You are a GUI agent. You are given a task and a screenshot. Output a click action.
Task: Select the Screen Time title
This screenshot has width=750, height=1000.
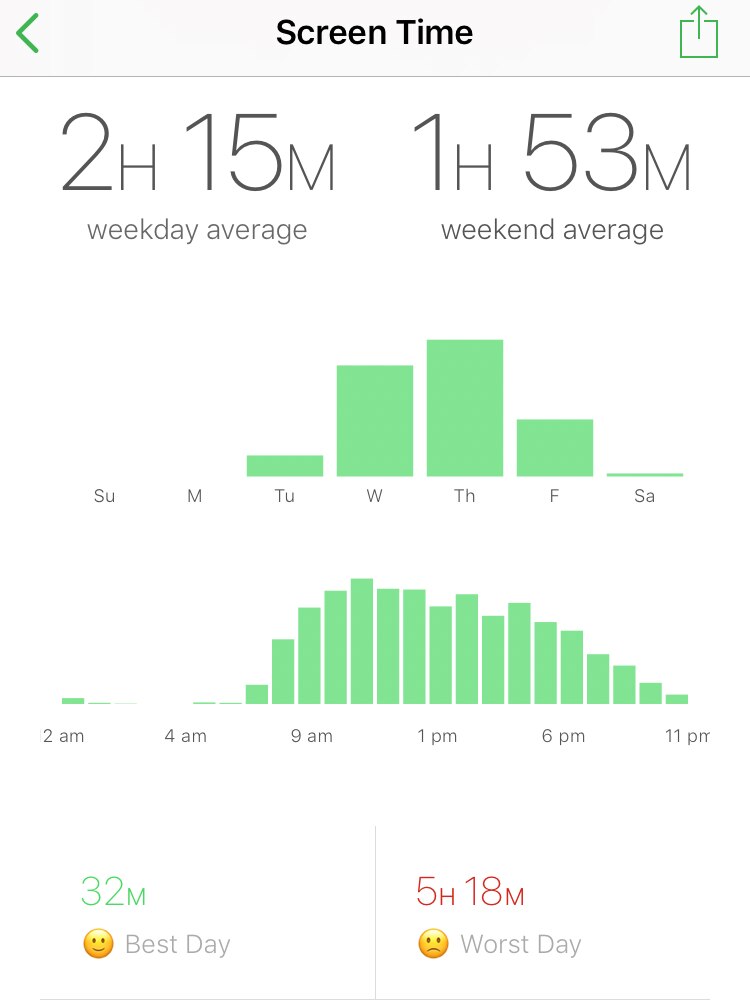[x=375, y=32]
